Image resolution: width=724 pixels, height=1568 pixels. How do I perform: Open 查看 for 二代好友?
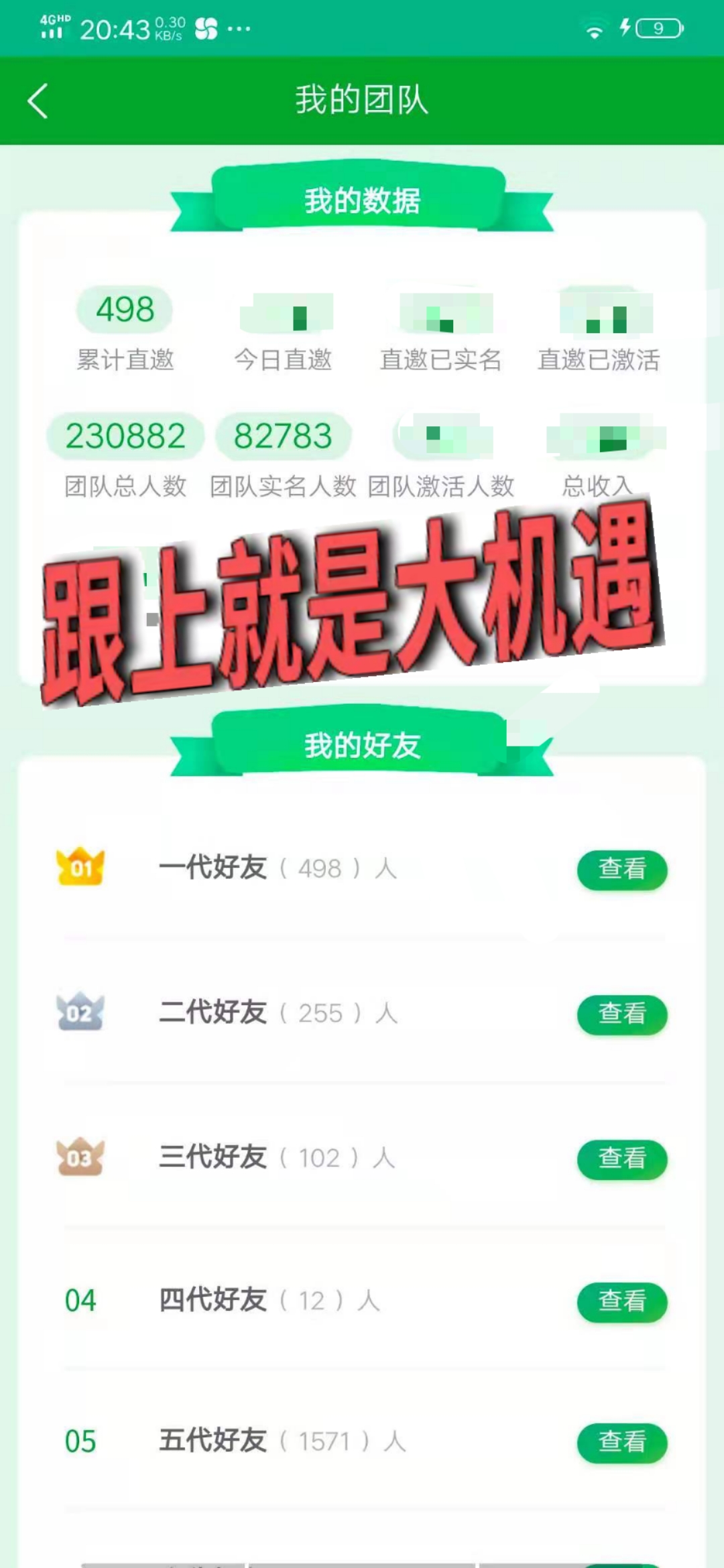click(621, 1014)
